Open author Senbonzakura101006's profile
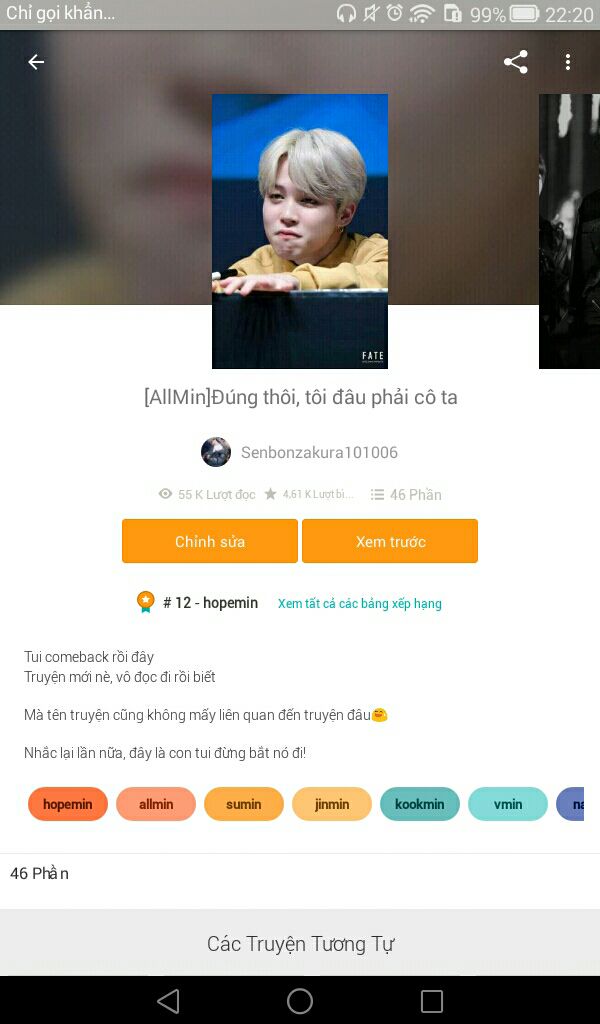This screenshot has width=600, height=1024. point(300,452)
